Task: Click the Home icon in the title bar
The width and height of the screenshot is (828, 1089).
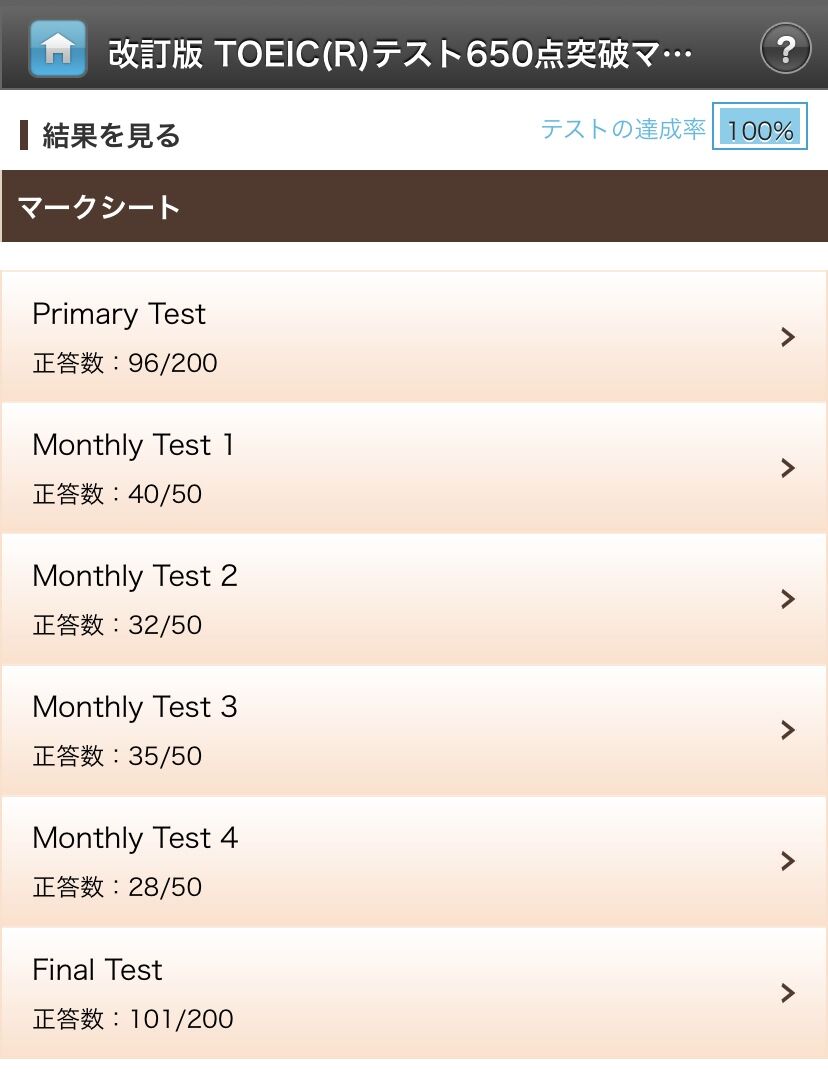Action: click(55, 47)
